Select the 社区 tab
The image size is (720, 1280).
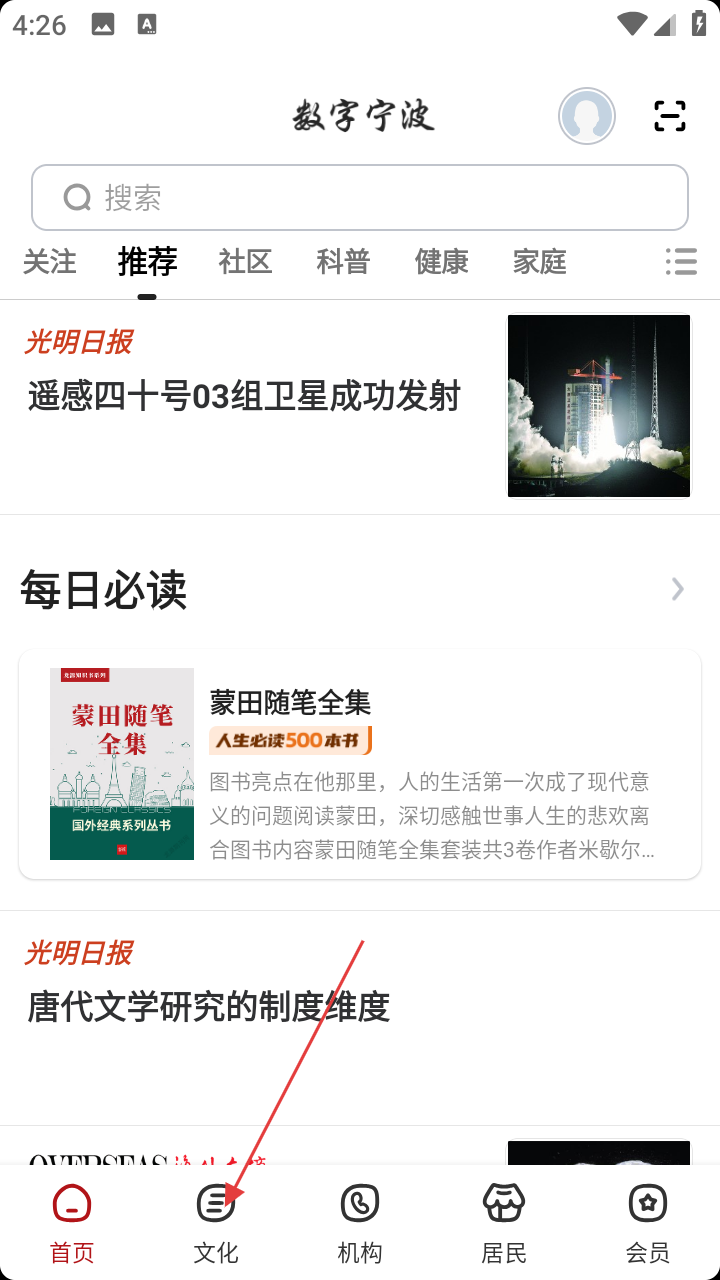tap(245, 262)
